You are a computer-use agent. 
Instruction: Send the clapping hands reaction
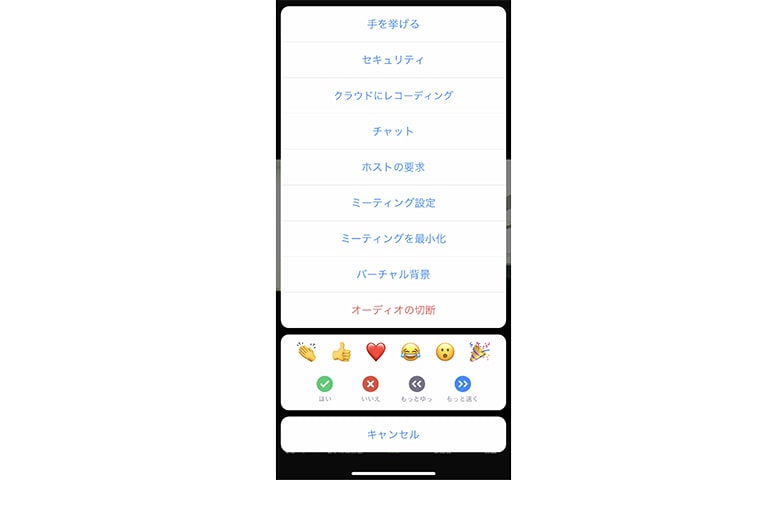coord(306,352)
